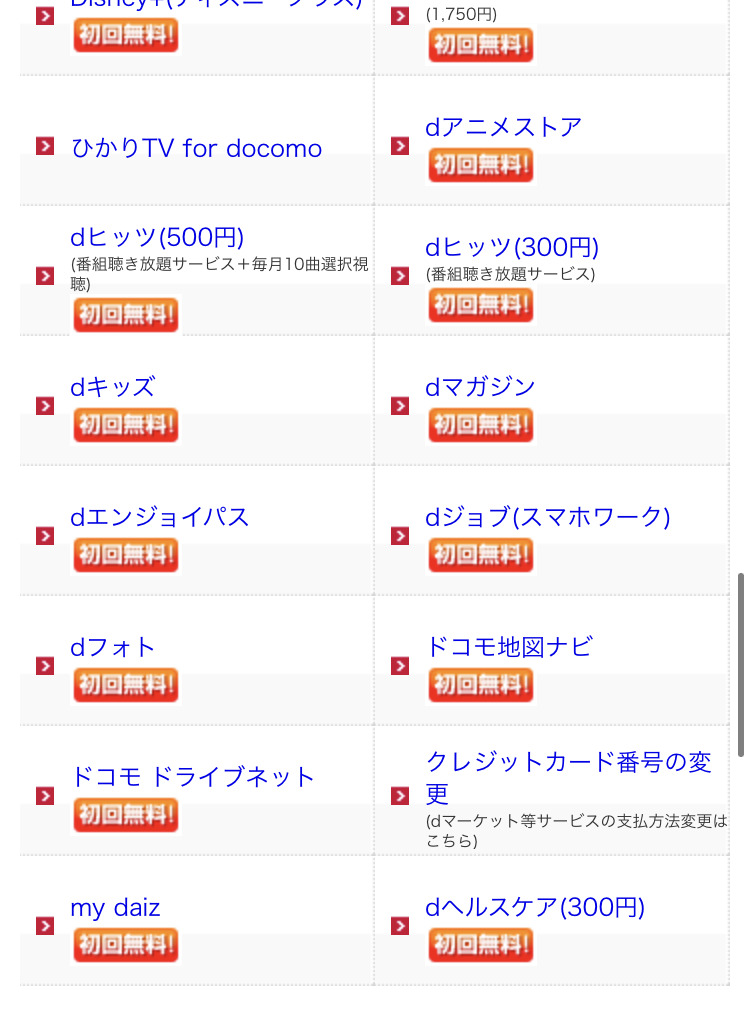Open the dフォト link

click(113, 647)
